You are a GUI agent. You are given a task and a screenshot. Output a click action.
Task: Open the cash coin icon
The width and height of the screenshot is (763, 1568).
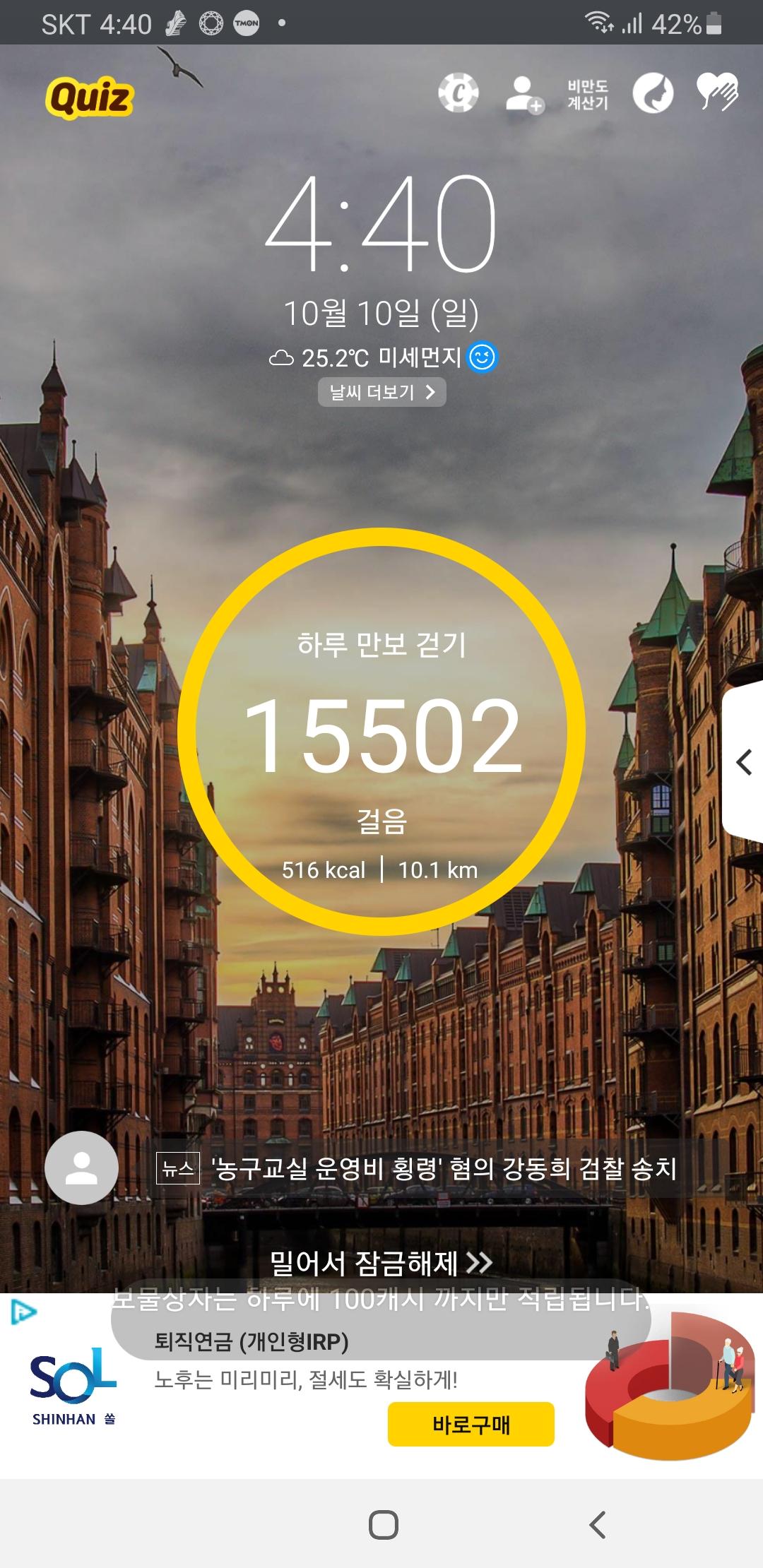pyautogui.click(x=458, y=93)
